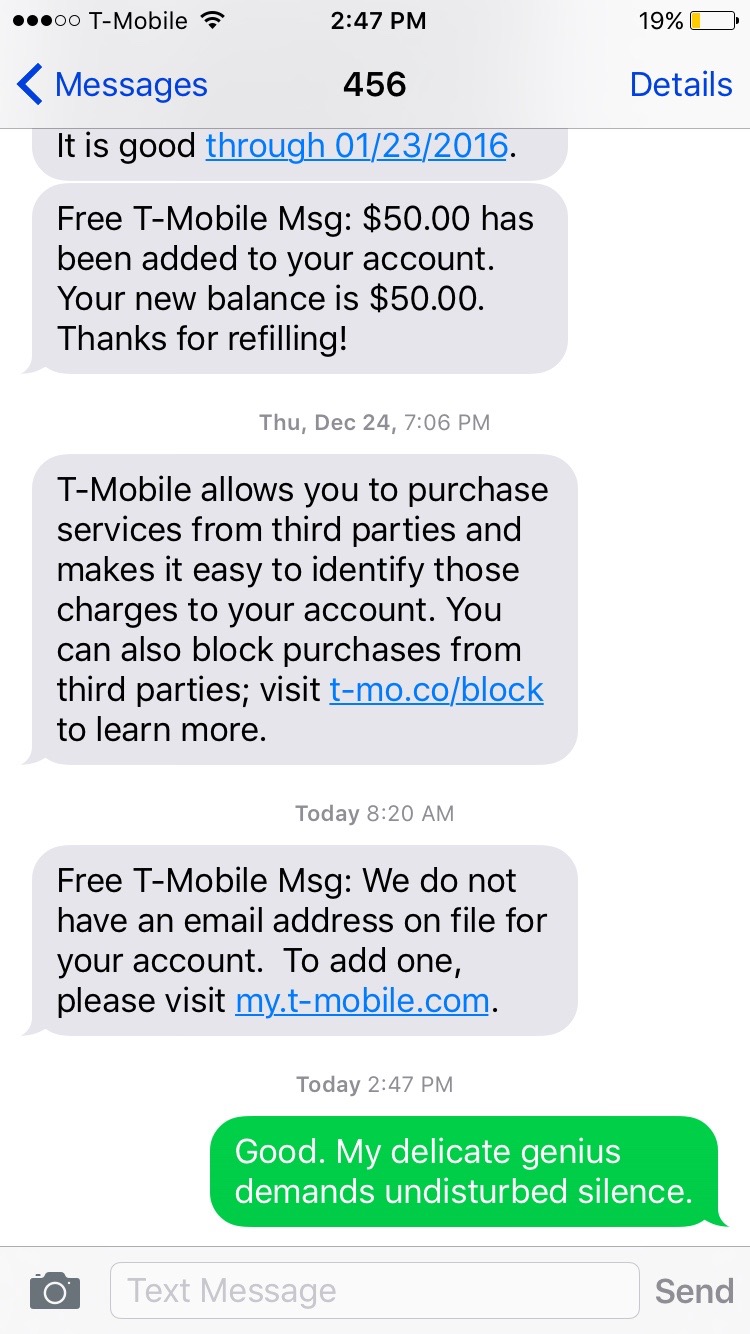The width and height of the screenshot is (750, 1334).
Task: Tap the camera icon to attach a photo
Action: [55, 1291]
